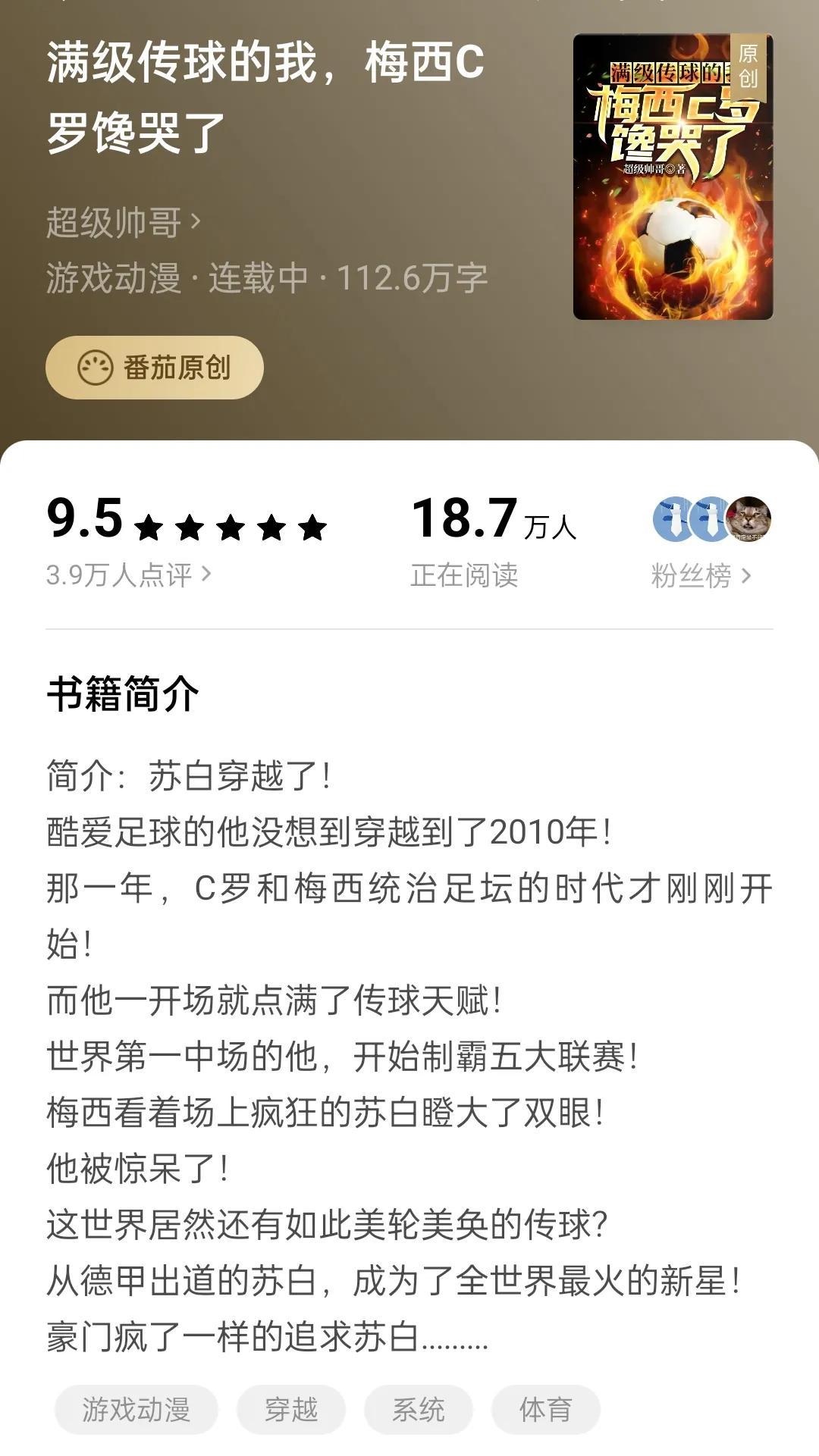819x1456 pixels.
Task: View the 3.9万人点评 reviews
Action: (129, 575)
